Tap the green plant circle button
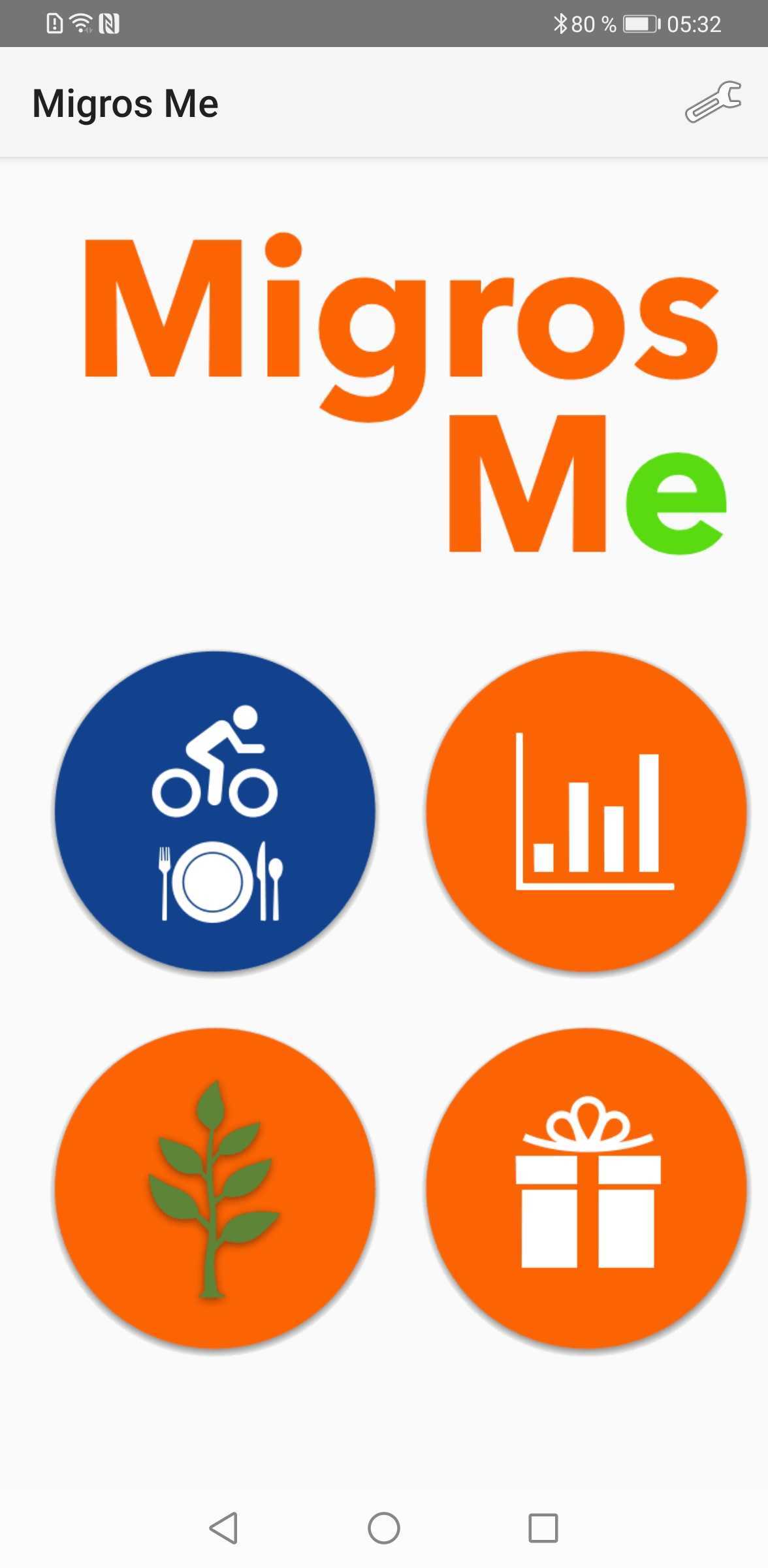 point(215,1188)
